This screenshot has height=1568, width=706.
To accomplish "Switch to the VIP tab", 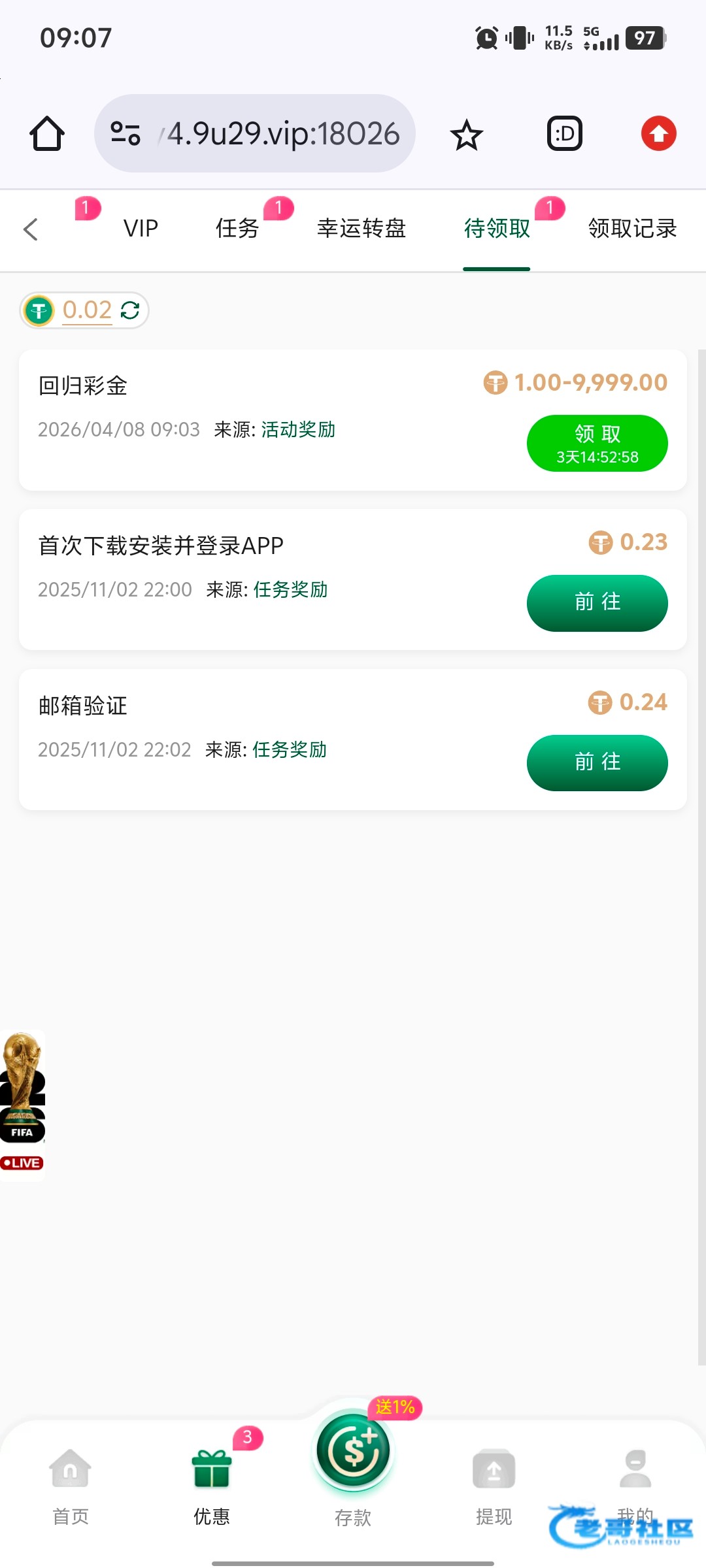I will (x=141, y=229).
